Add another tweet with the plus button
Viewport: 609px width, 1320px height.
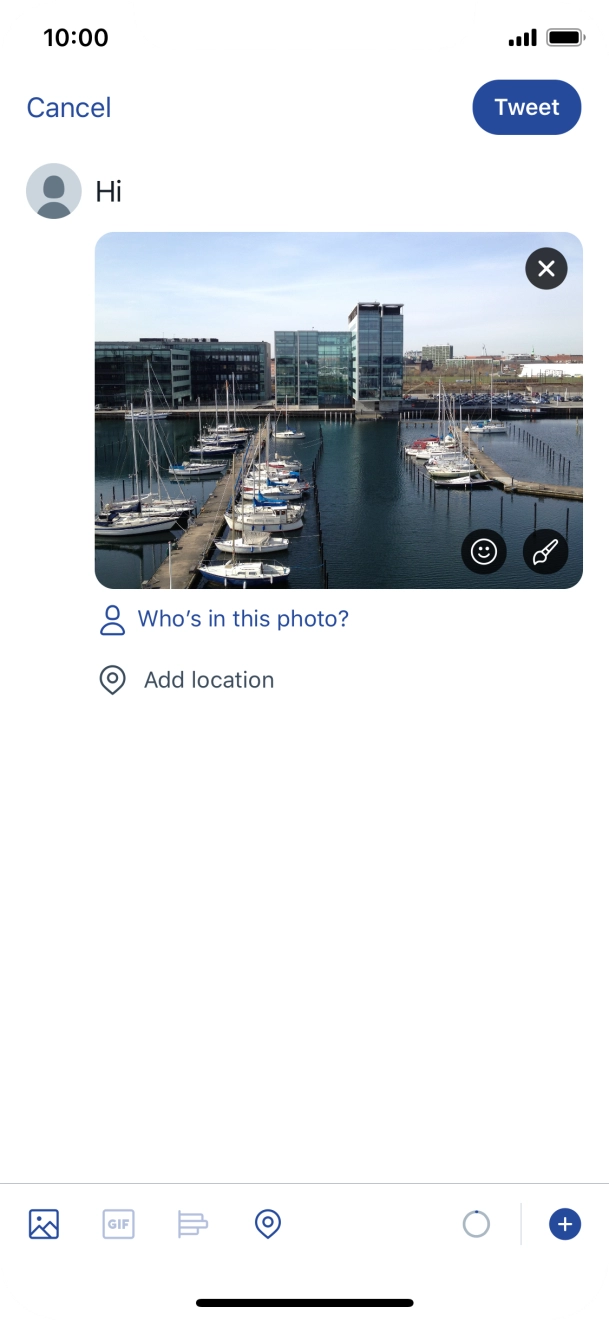pos(565,1224)
